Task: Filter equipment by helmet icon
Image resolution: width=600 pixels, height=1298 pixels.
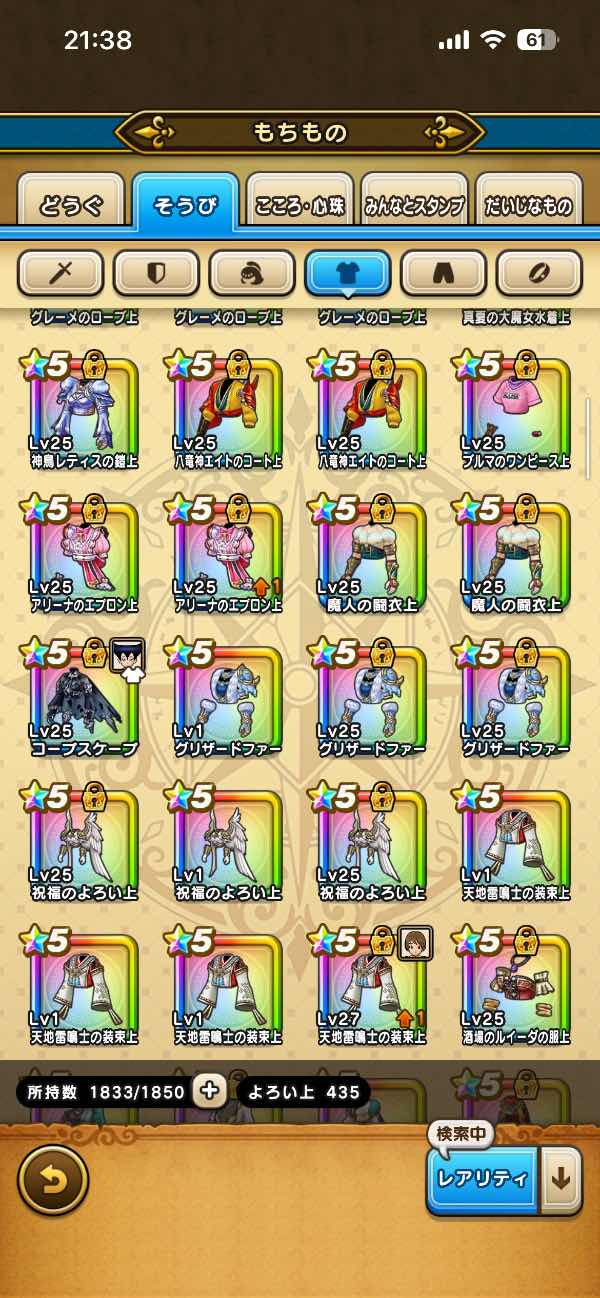Action: (x=252, y=271)
